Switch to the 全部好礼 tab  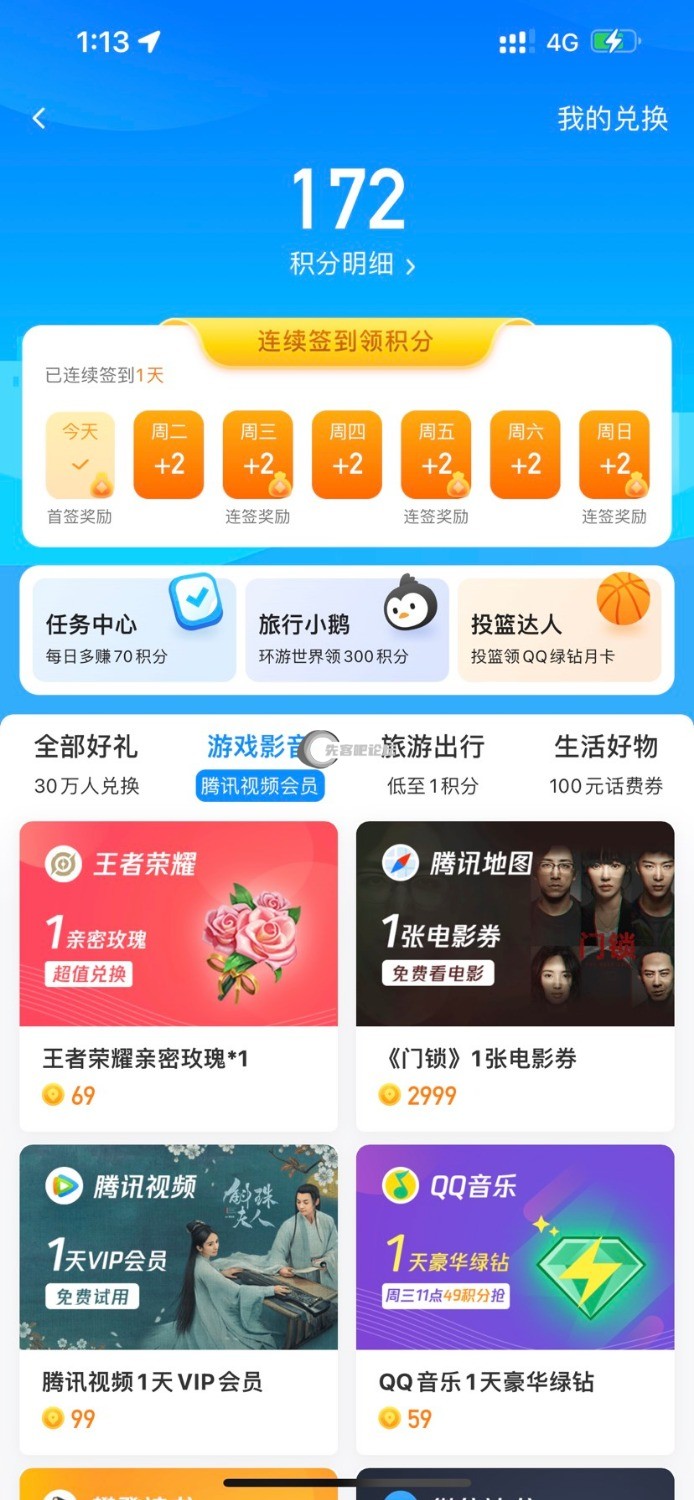pyautogui.click(x=86, y=763)
